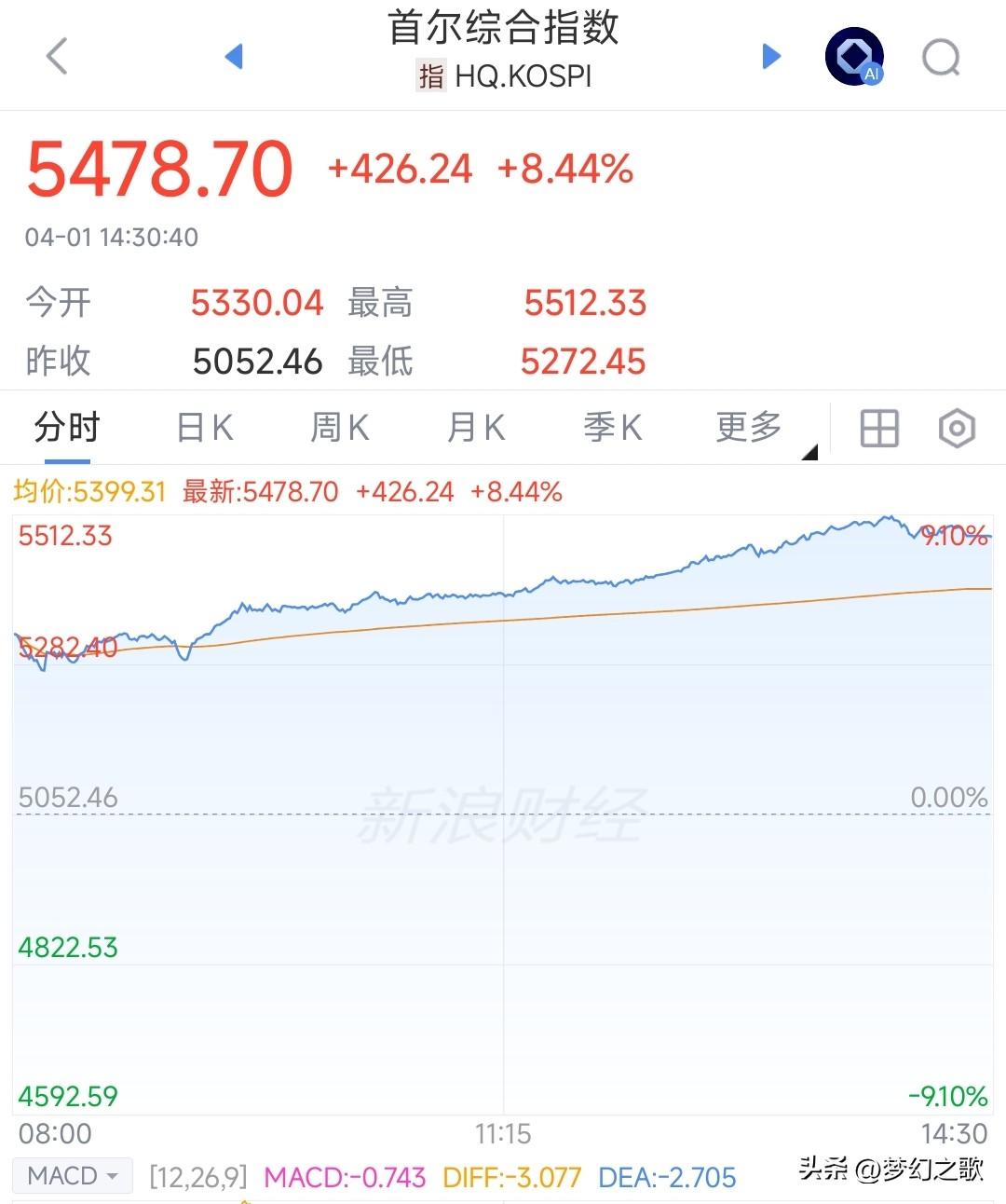Click the 14:30 timestamp label on the axis
Image resolution: width=1006 pixels, height=1204 pixels.
951,1133
